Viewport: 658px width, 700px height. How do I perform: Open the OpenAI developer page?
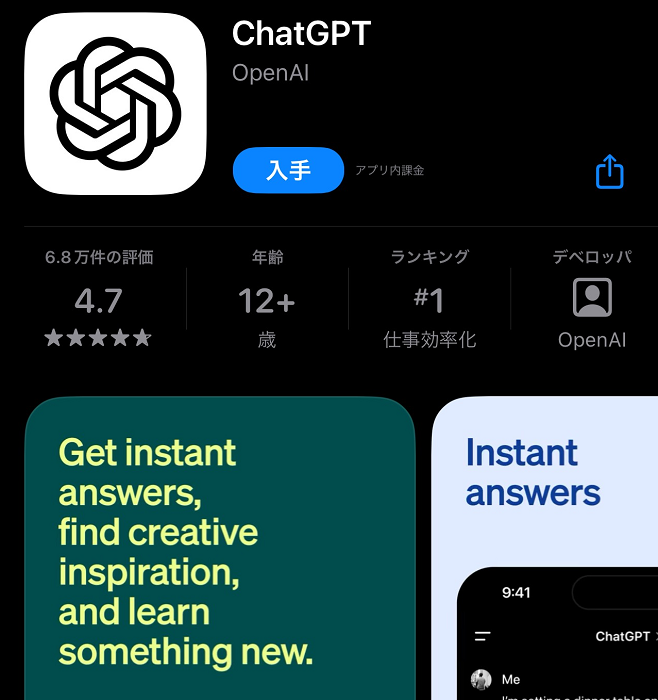coord(591,299)
